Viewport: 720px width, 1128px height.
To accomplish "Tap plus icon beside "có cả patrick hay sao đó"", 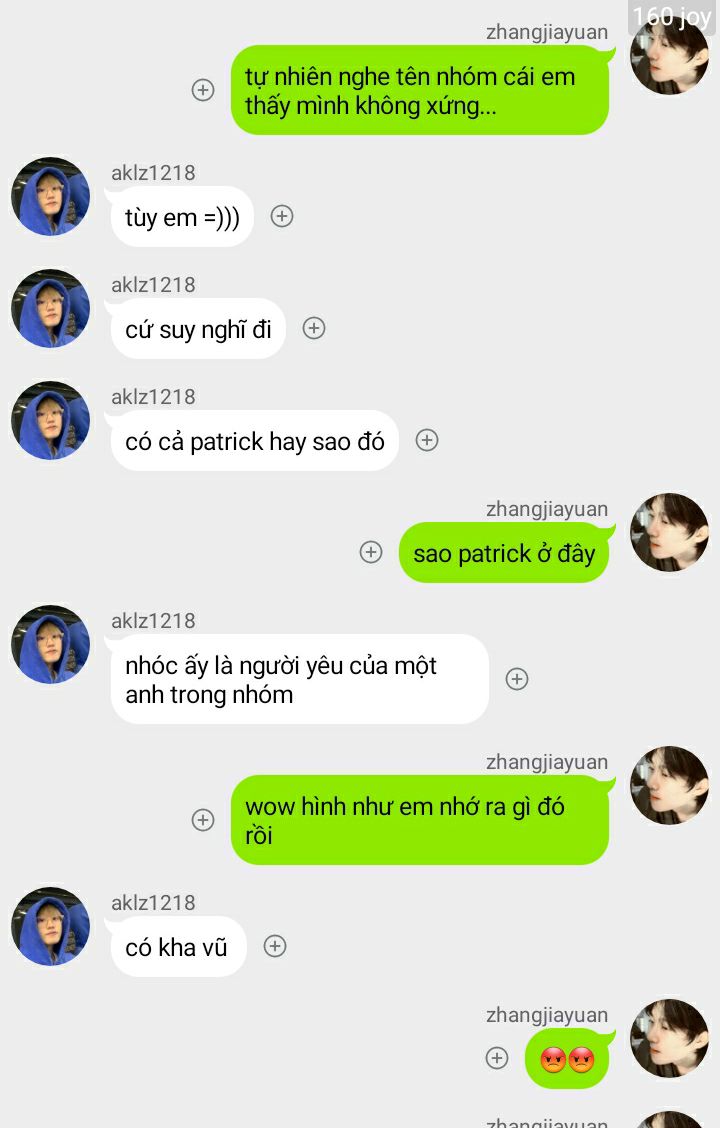I will pyautogui.click(x=427, y=440).
